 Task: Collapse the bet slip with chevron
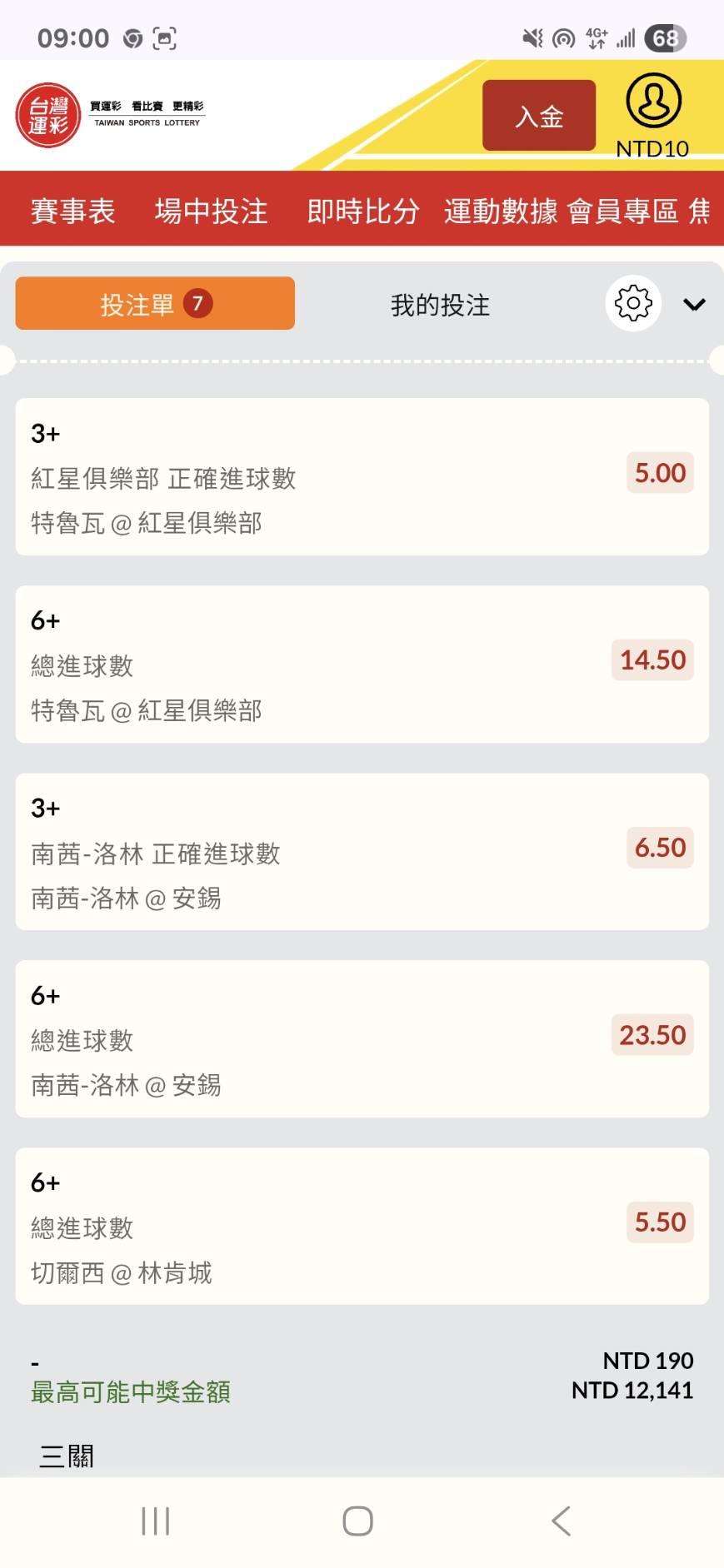(694, 305)
